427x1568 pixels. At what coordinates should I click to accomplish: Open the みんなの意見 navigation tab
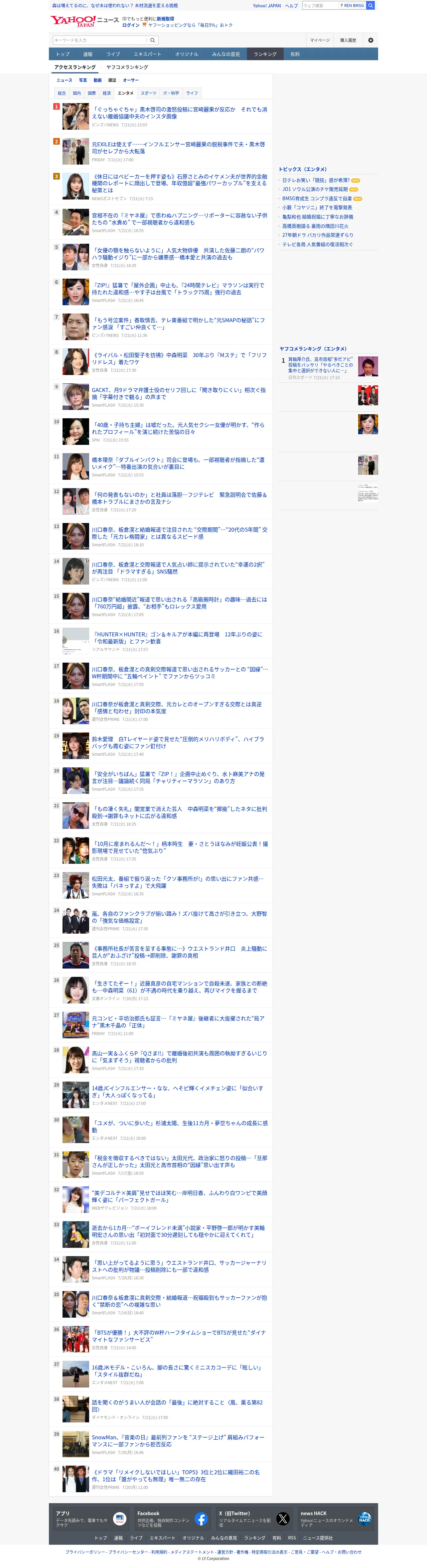[226, 54]
